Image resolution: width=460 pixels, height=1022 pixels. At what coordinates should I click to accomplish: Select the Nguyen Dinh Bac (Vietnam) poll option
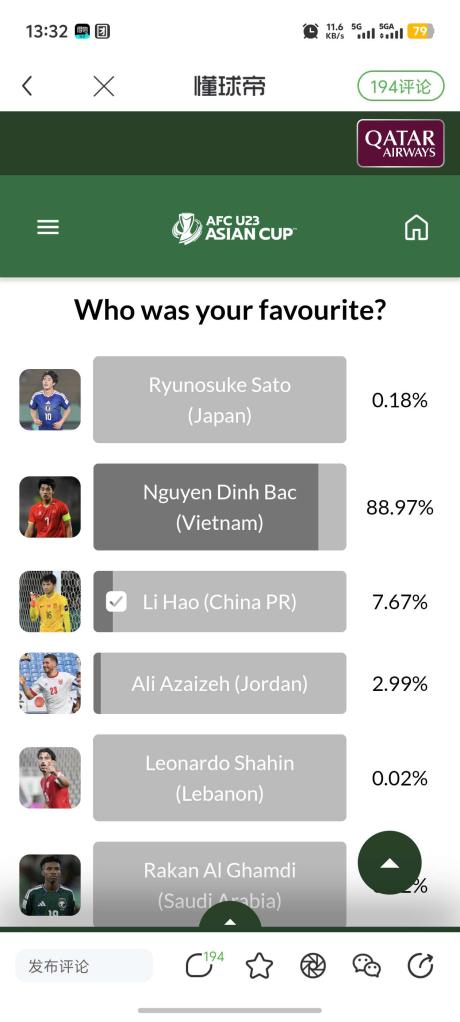(x=220, y=507)
